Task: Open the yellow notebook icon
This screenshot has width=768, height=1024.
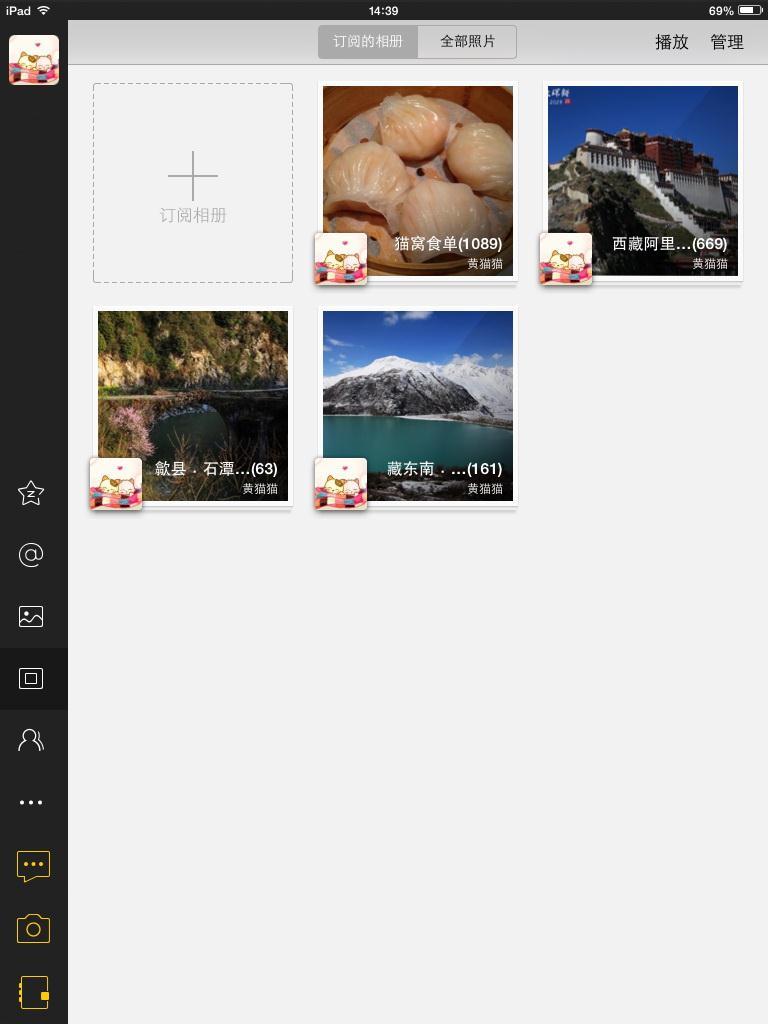Action: click(33, 992)
